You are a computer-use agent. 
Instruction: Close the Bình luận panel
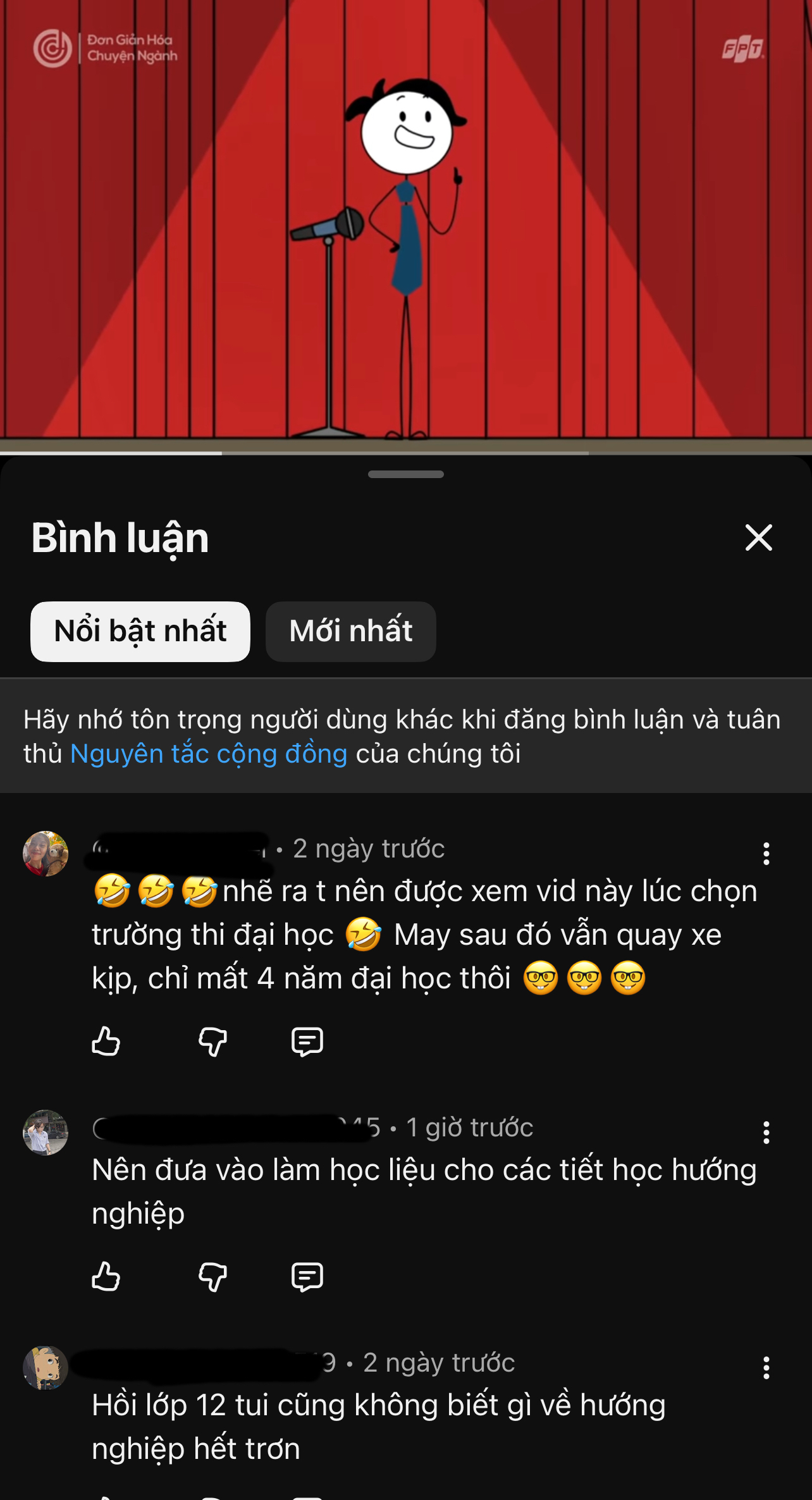pyautogui.click(x=758, y=538)
